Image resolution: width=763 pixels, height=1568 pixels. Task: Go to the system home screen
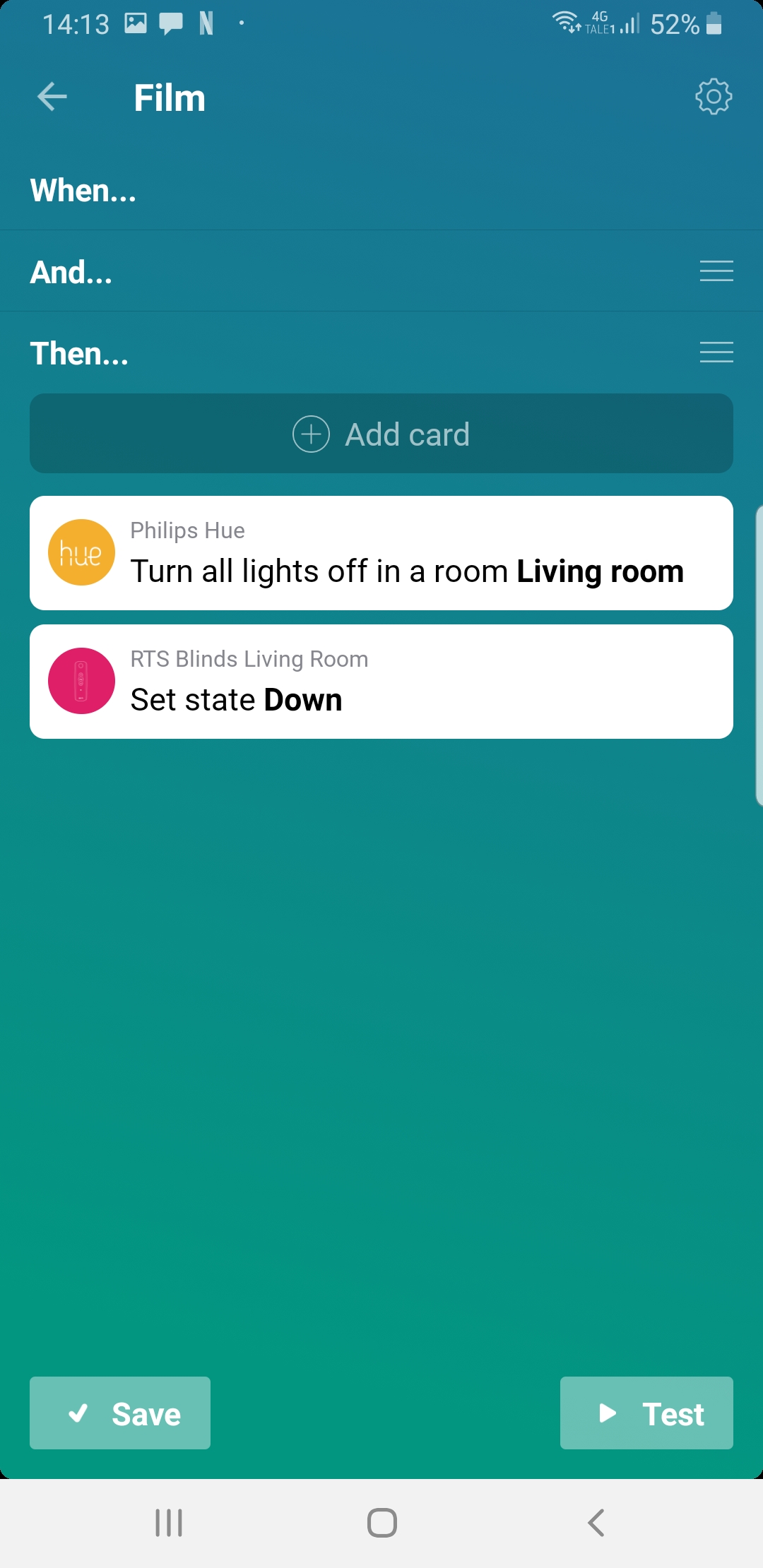click(x=381, y=1523)
